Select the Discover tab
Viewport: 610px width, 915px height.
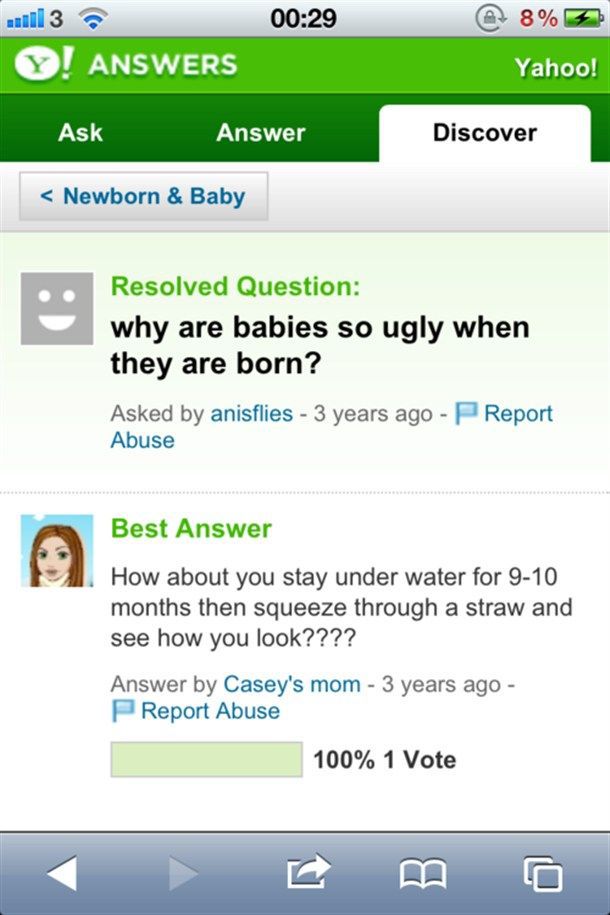(x=484, y=132)
